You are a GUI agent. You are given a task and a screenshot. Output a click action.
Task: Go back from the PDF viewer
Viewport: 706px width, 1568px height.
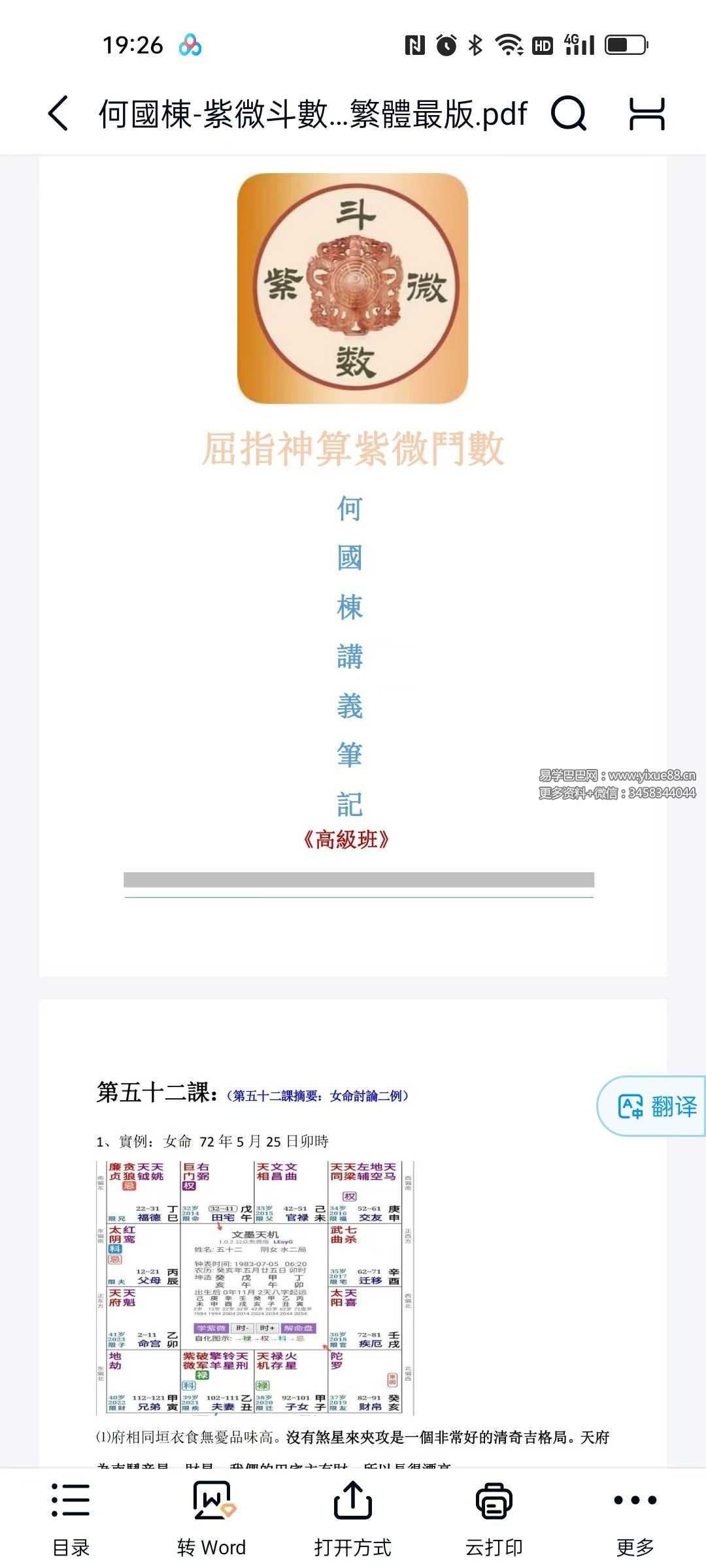58,113
